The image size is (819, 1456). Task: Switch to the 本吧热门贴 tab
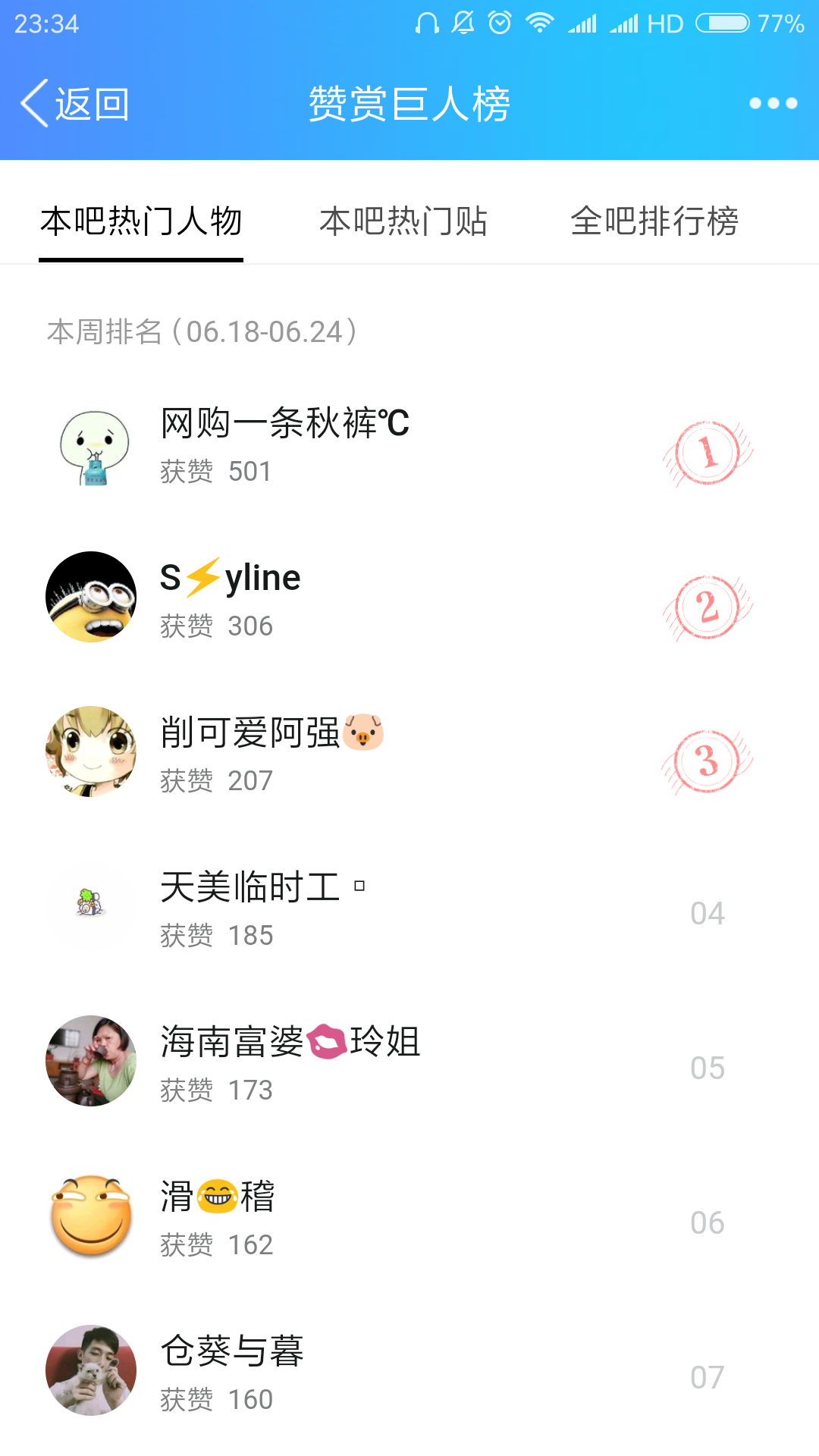[x=403, y=221]
